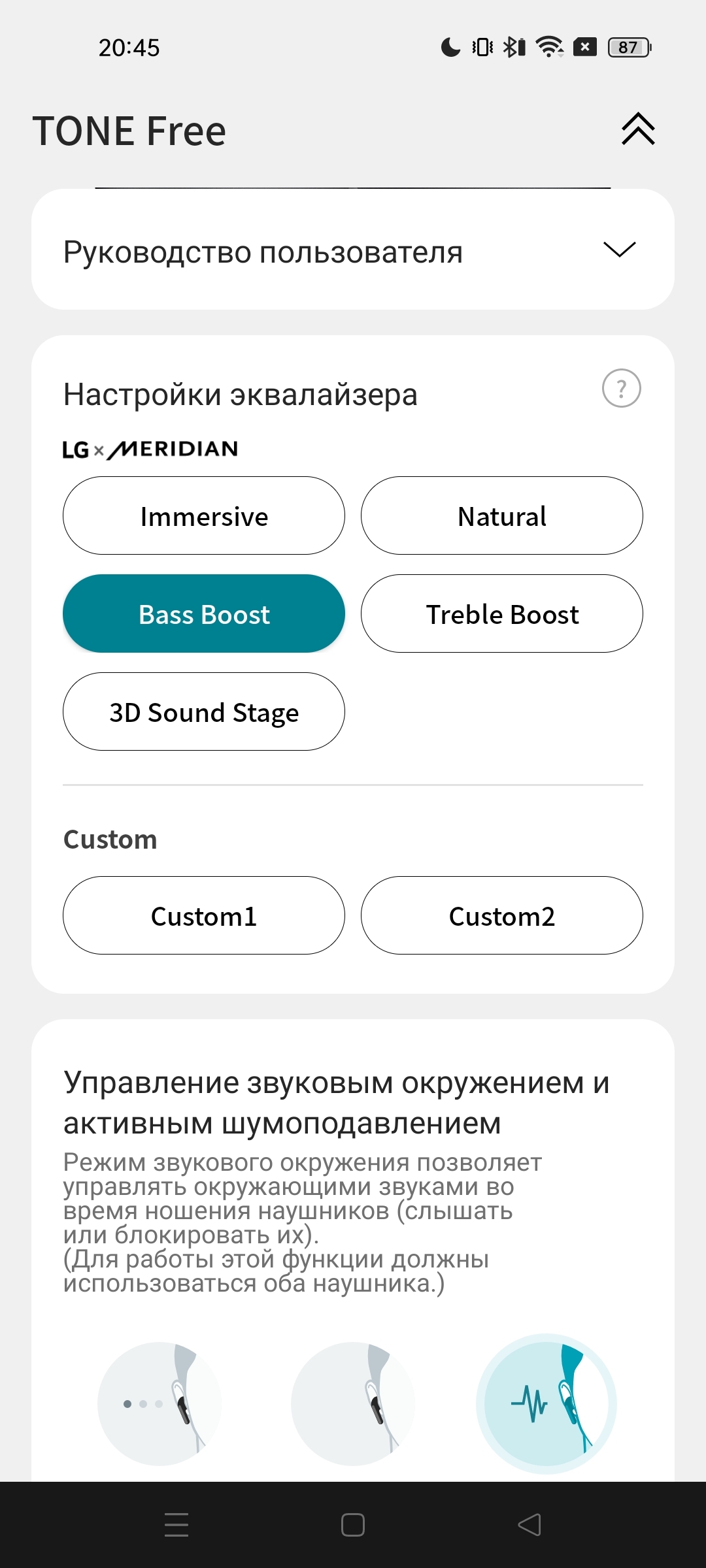Select Custom1 equalizer profile

pyautogui.click(x=204, y=916)
